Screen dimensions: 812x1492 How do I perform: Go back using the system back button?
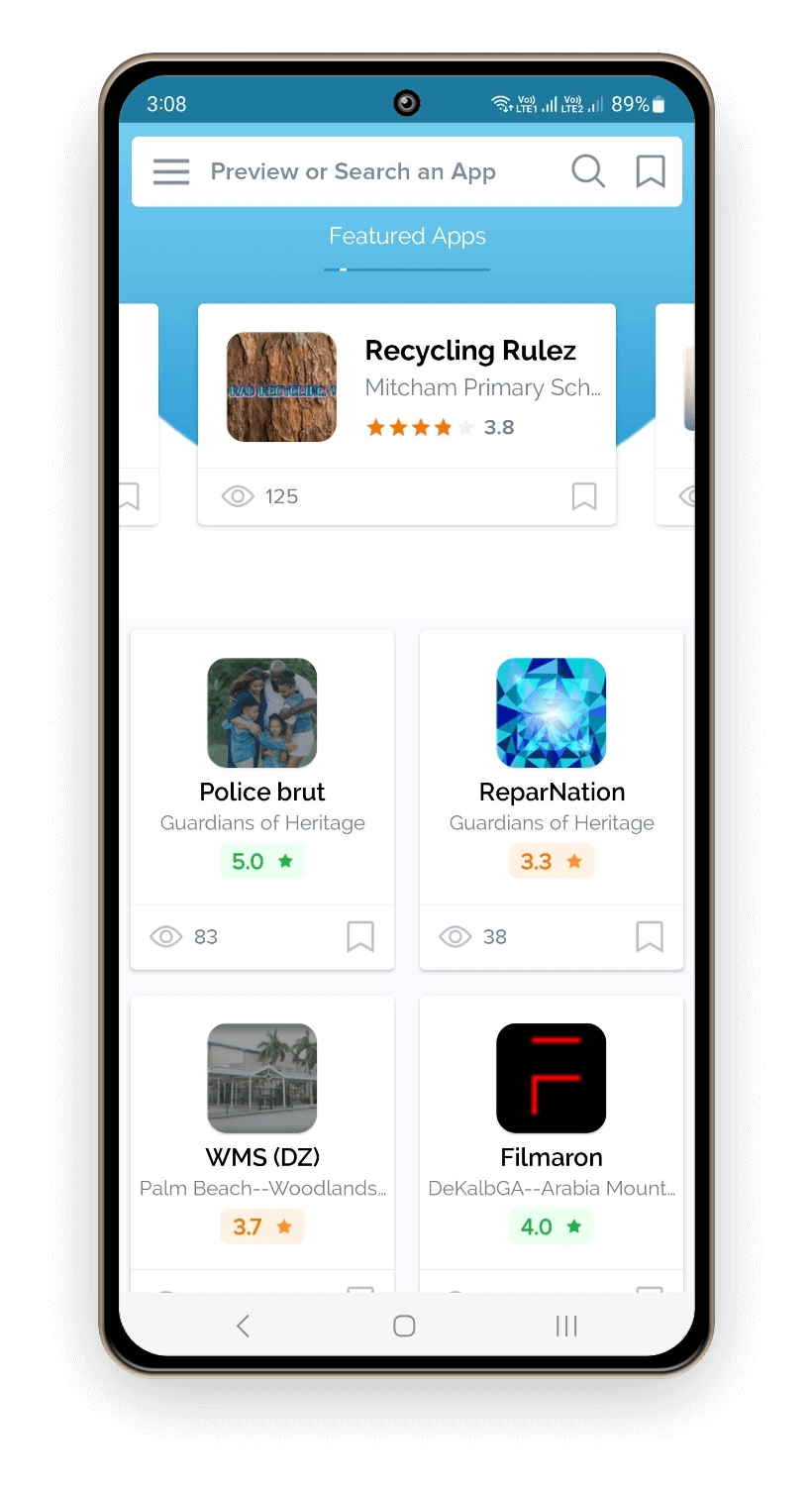243,1326
